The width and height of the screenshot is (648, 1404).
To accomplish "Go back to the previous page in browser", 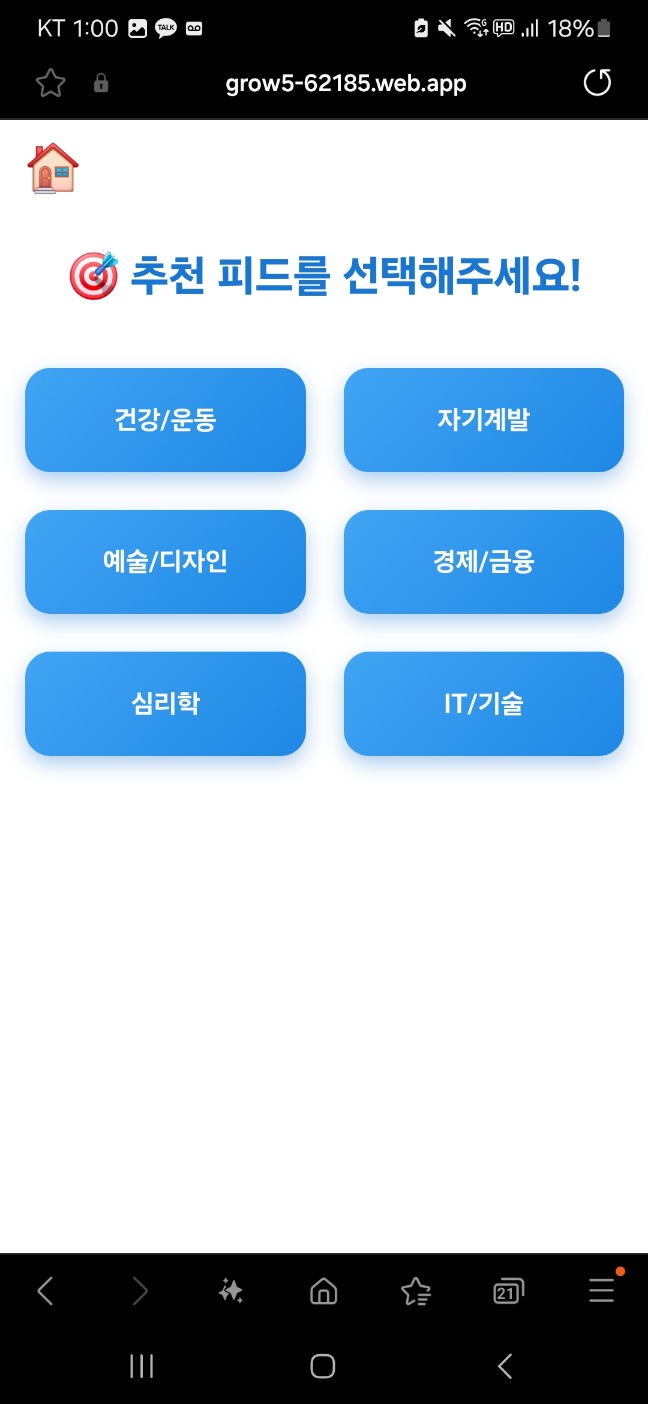I will (x=45, y=1291).
